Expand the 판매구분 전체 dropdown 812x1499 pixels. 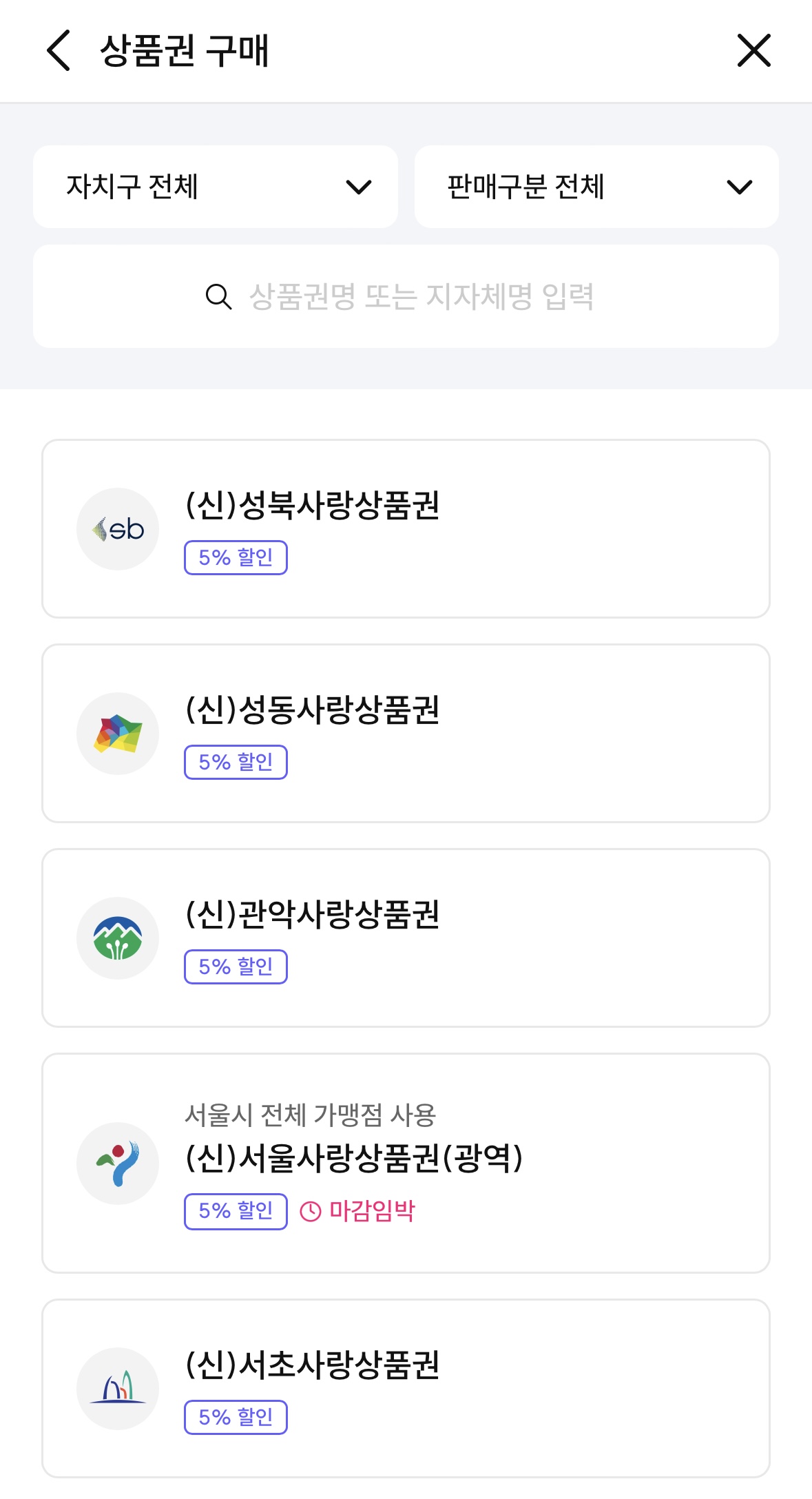coord(596,187)
